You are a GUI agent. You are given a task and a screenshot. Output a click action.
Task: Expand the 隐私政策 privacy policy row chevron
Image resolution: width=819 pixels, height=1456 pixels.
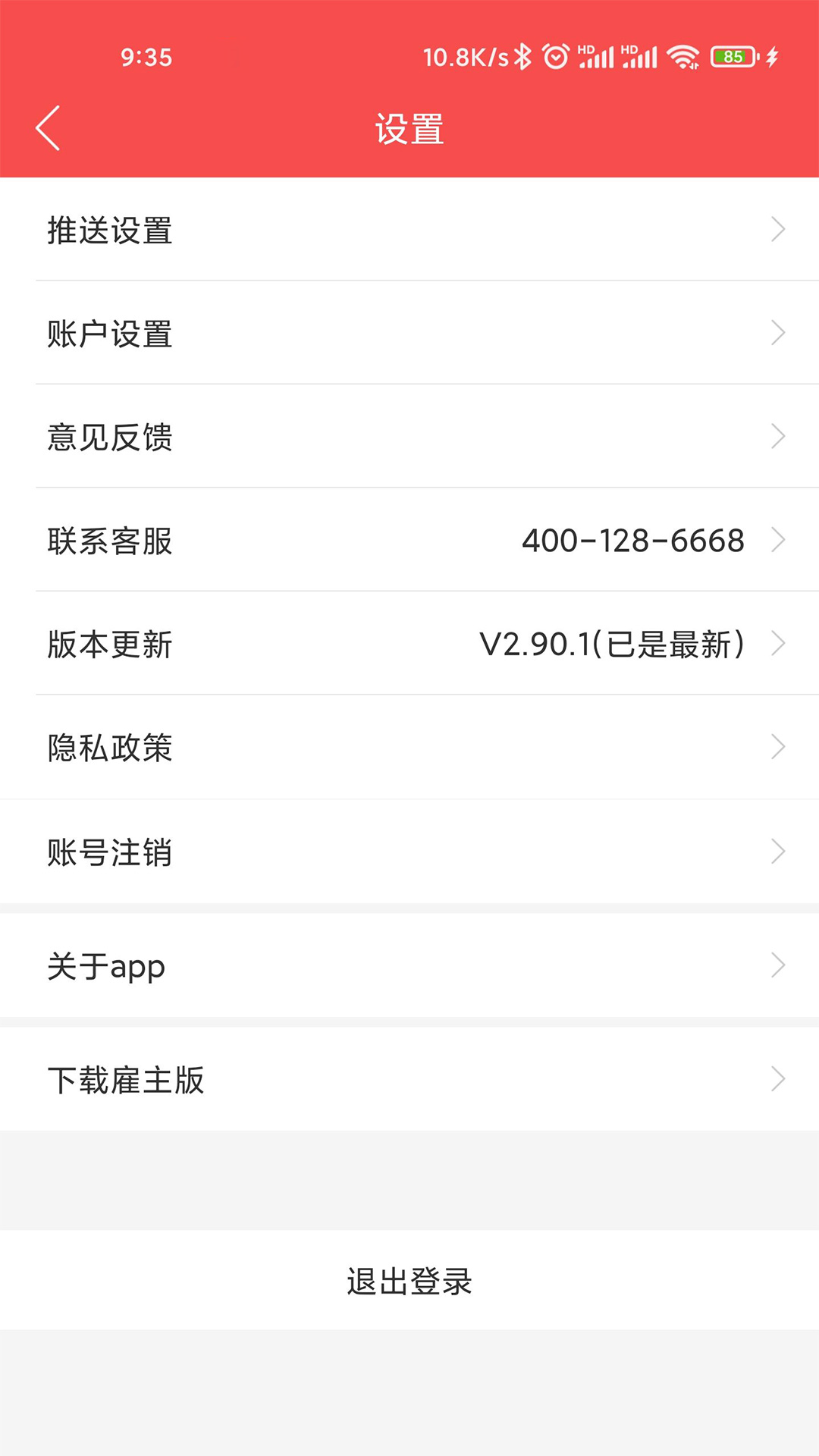pos(777,748)
